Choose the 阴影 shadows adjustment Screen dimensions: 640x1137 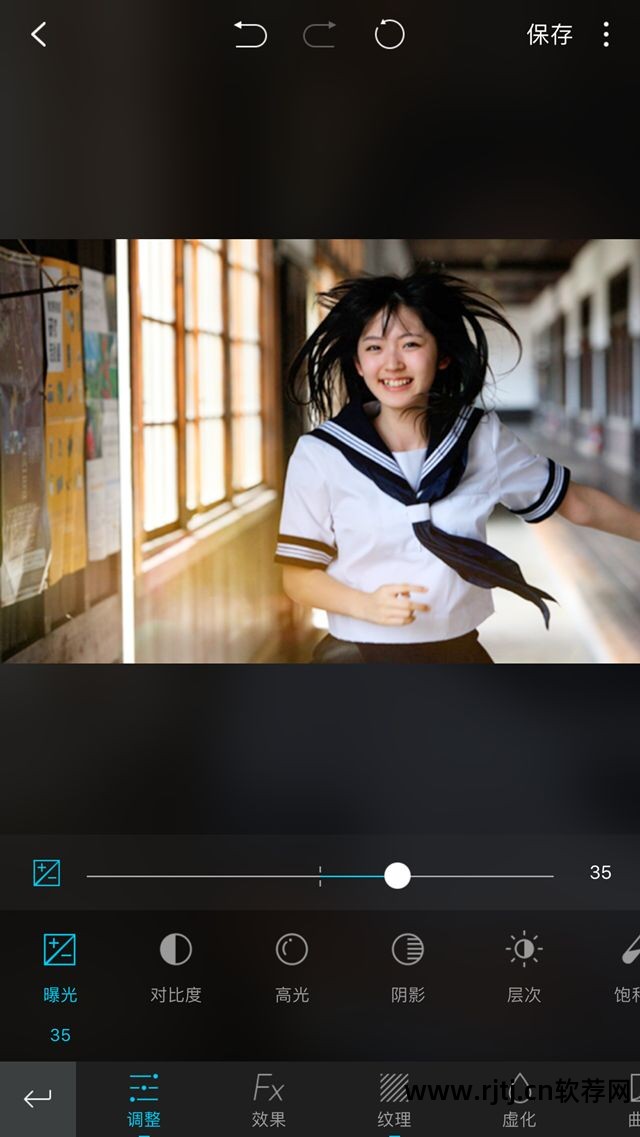[408, 965]
